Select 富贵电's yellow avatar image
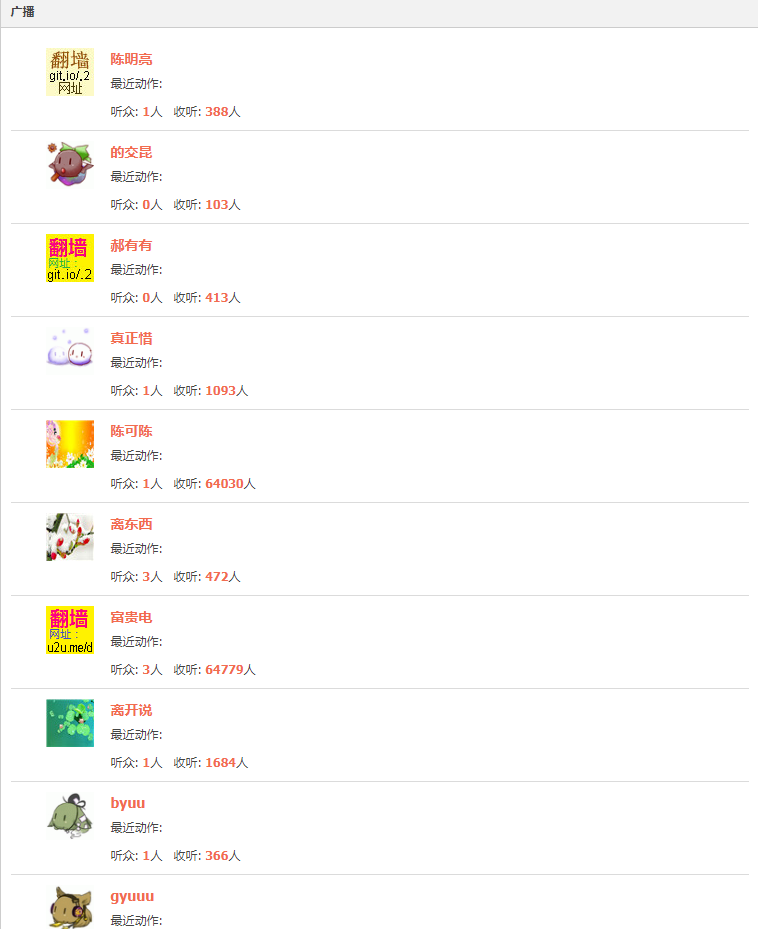Image resolution: width=758 pixels, height=929 pixels. coord(69,629)
